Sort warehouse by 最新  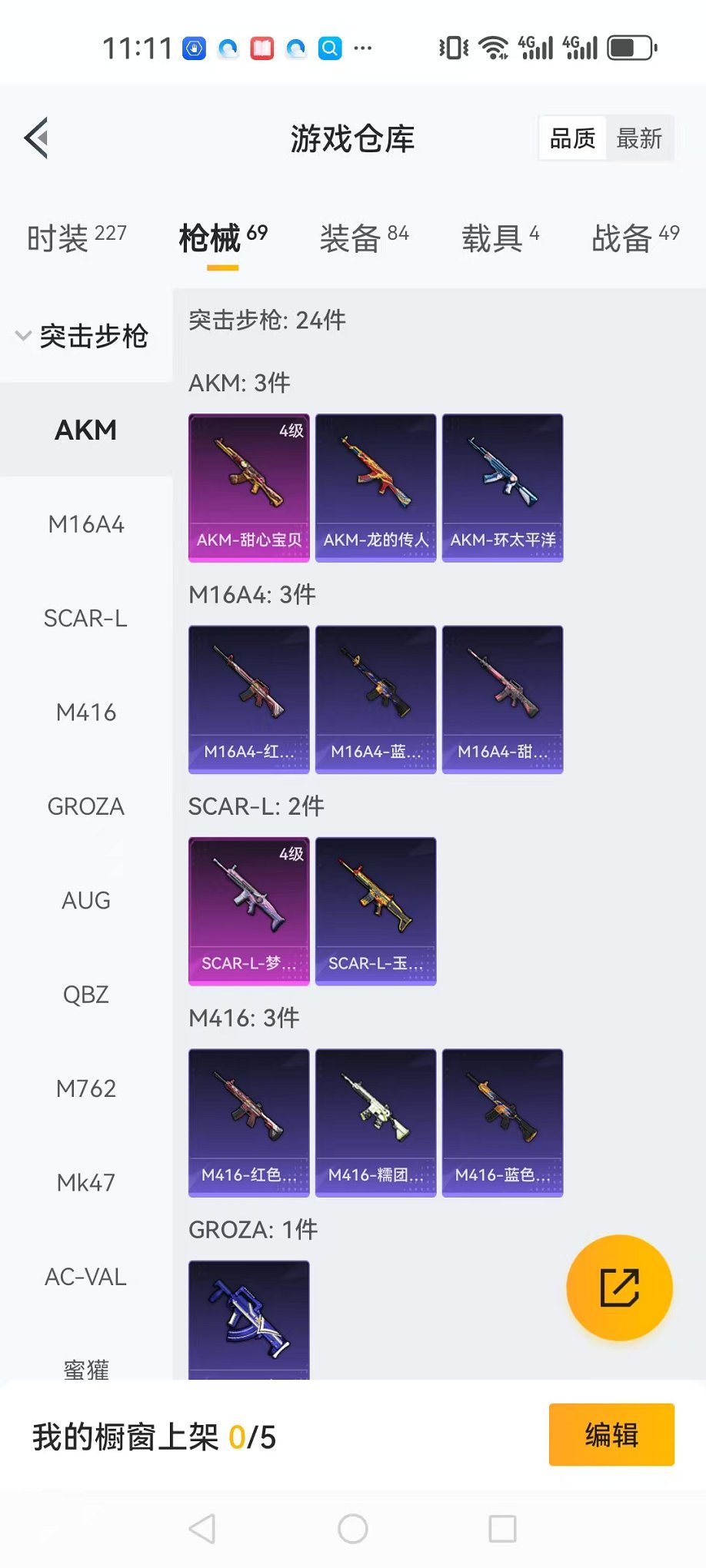tap(639, 139)
